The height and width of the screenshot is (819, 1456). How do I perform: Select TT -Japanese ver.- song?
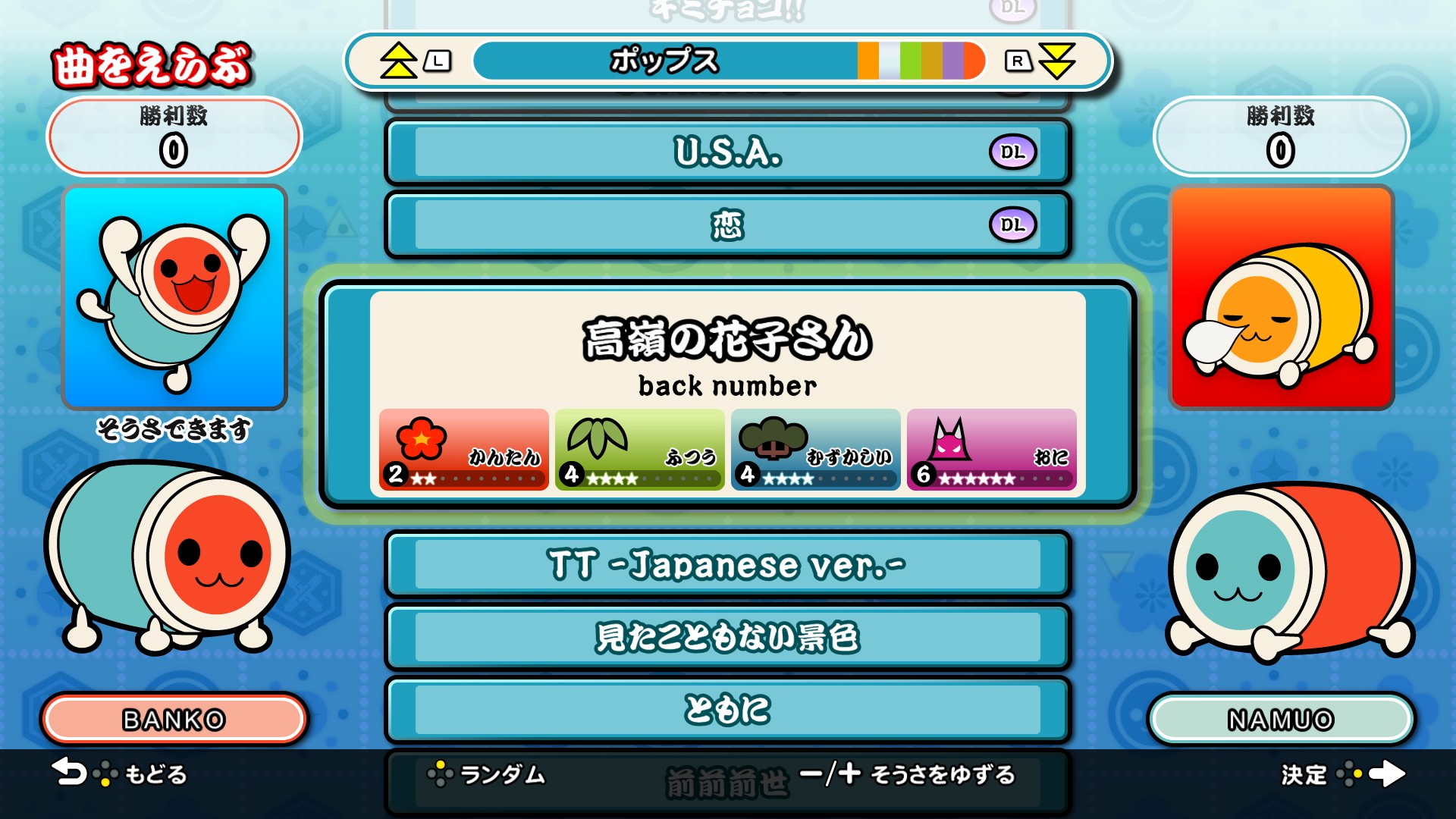pos(726,564)
